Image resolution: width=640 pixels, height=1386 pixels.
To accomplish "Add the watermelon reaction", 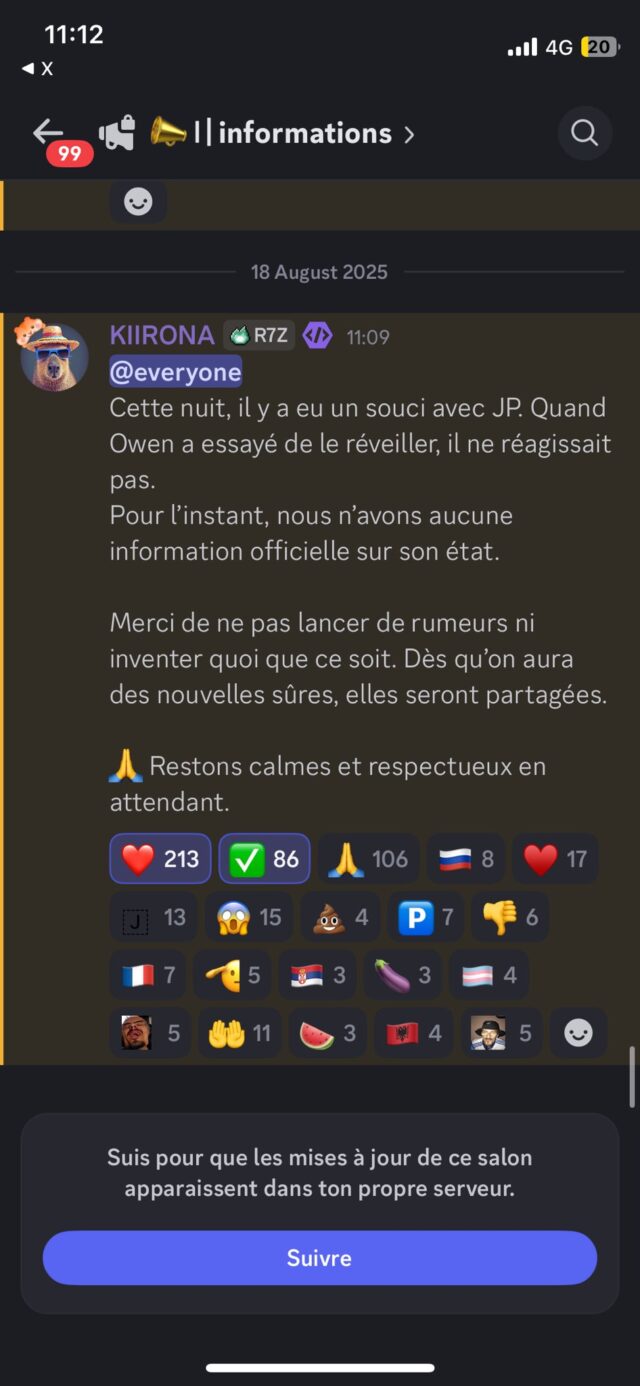I will coord(328,1032).
